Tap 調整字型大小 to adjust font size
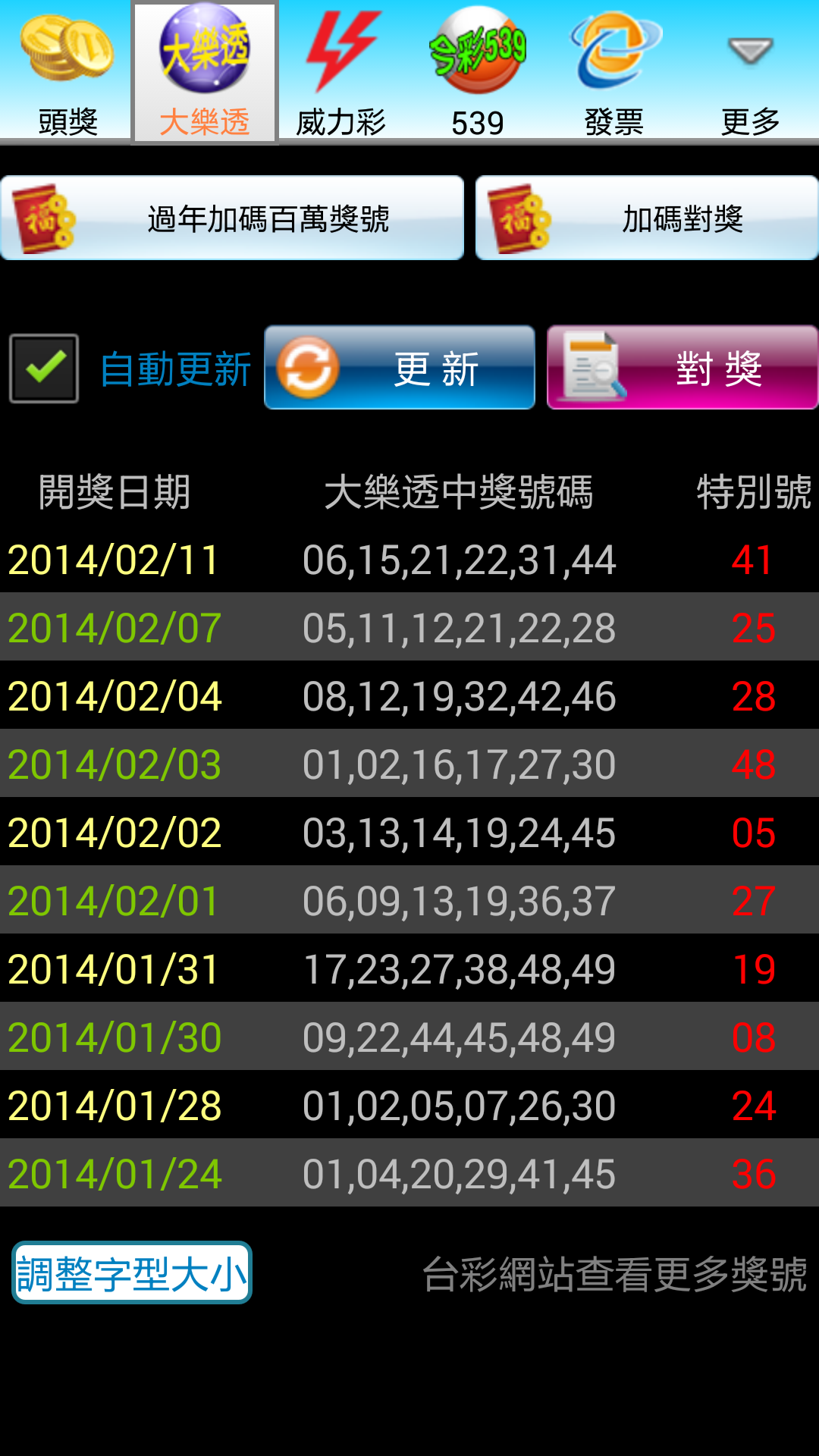 click(x=132, y=1272)
